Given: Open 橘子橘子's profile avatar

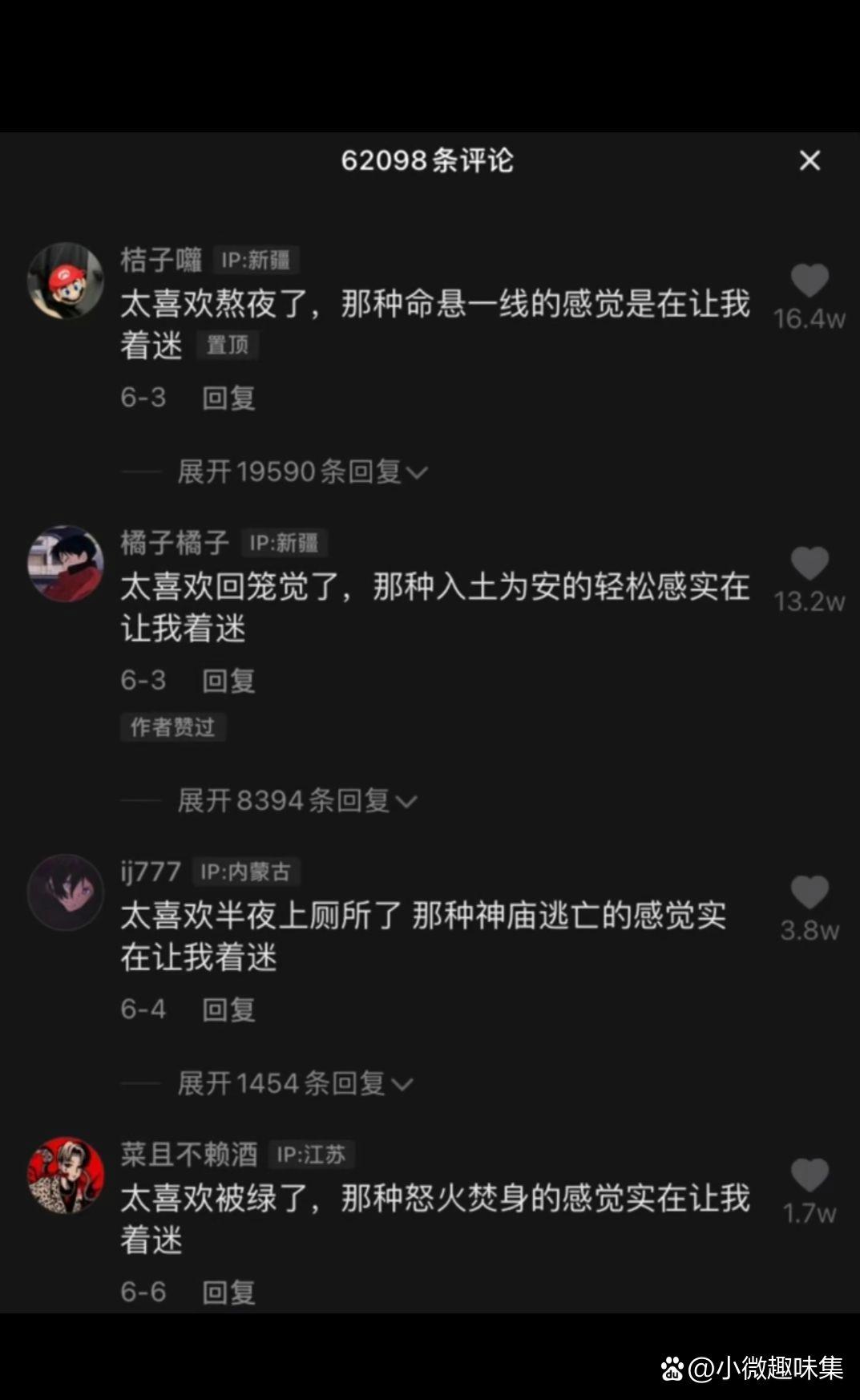Looking at the screenshot, I should pos(66,564).
